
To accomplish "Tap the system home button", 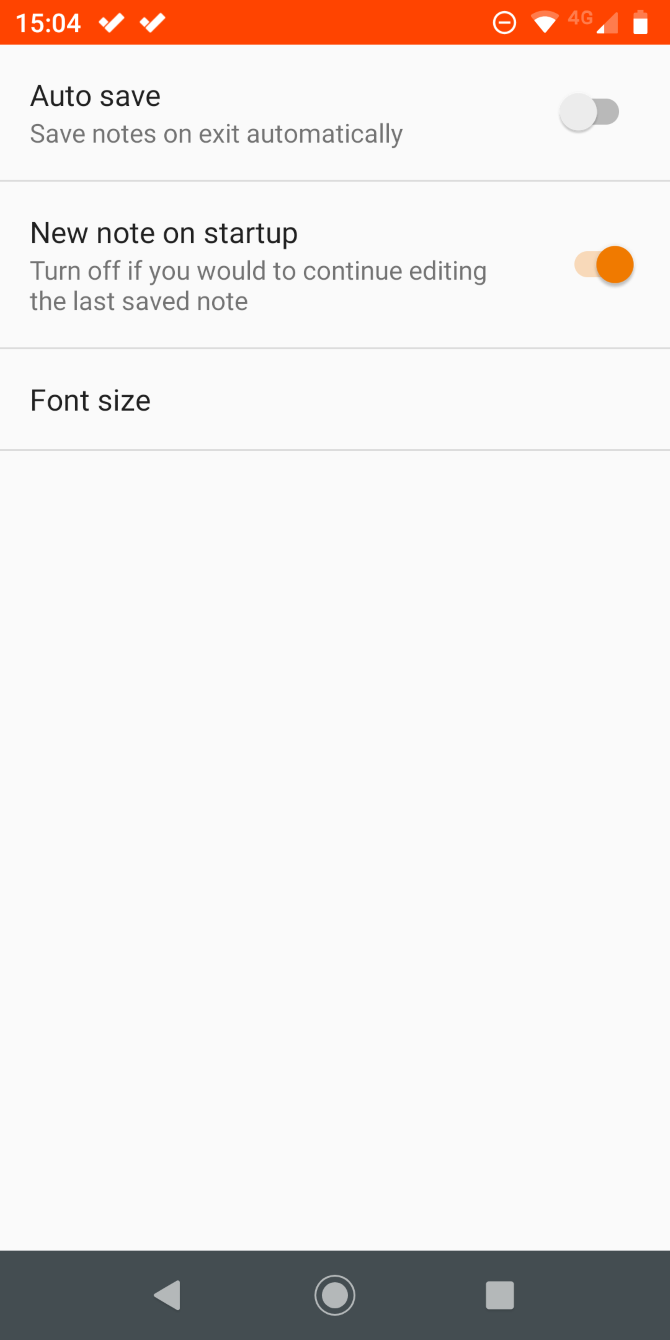I will [x=334, y=1296].
